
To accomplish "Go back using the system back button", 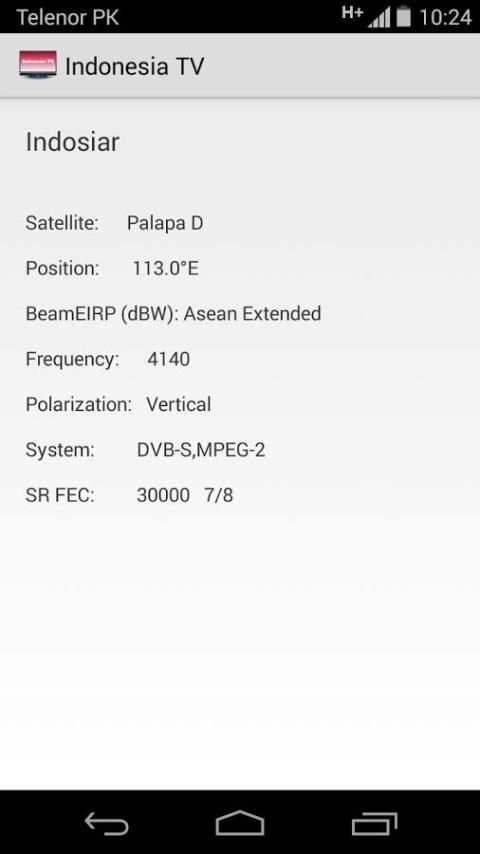I will [106, 823].
